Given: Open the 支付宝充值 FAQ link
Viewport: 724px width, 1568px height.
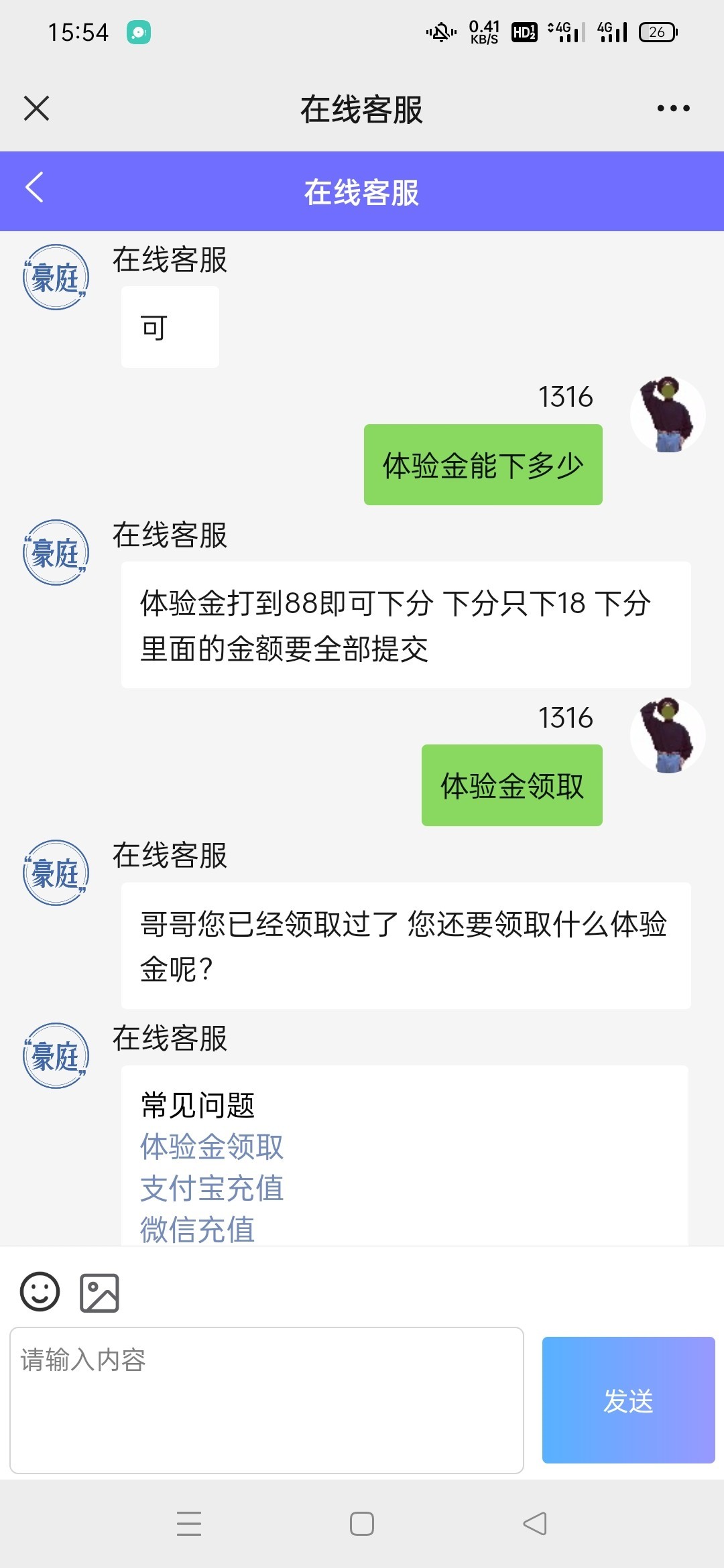Looking at the screenshot, I should [212, 1188].
